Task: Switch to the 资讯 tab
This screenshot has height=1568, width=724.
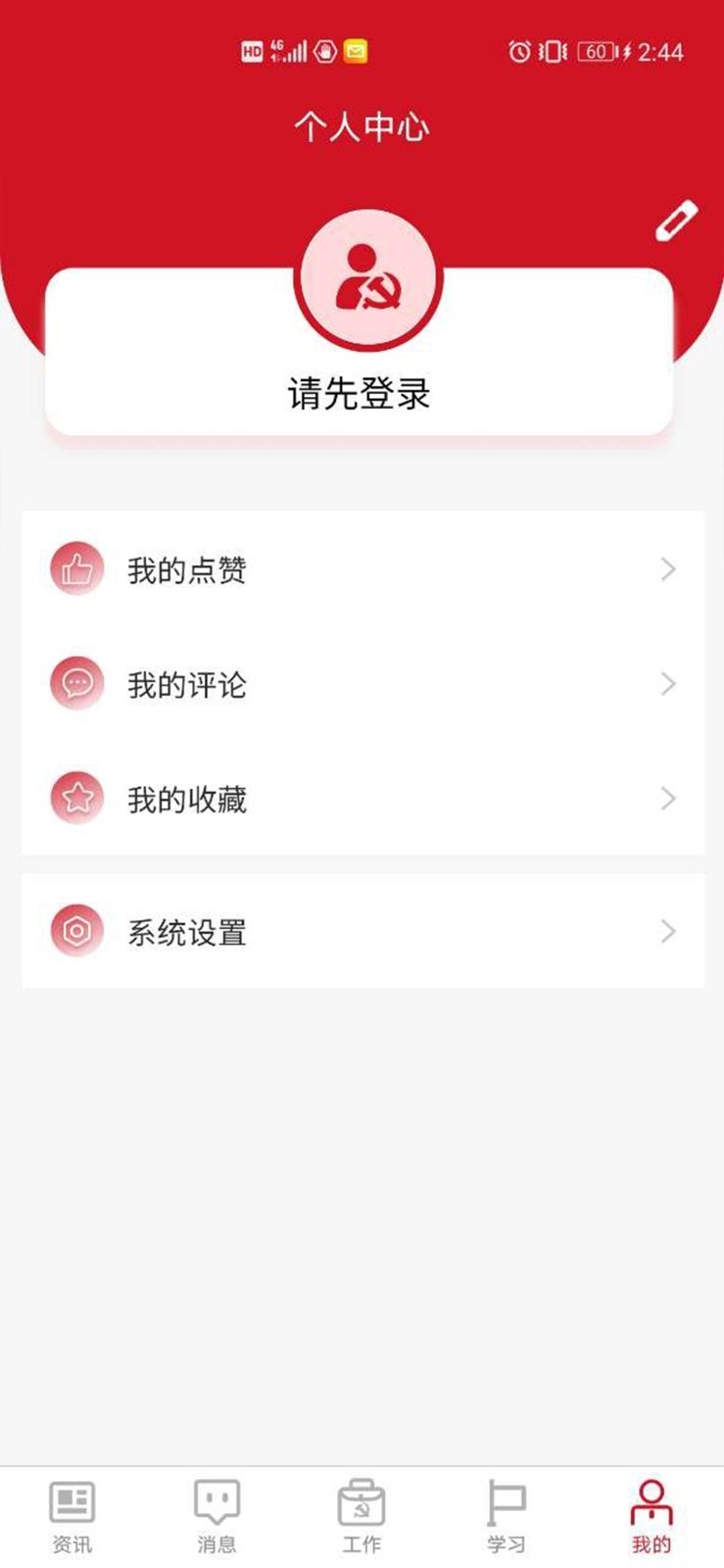Action: click(71, 1514)
